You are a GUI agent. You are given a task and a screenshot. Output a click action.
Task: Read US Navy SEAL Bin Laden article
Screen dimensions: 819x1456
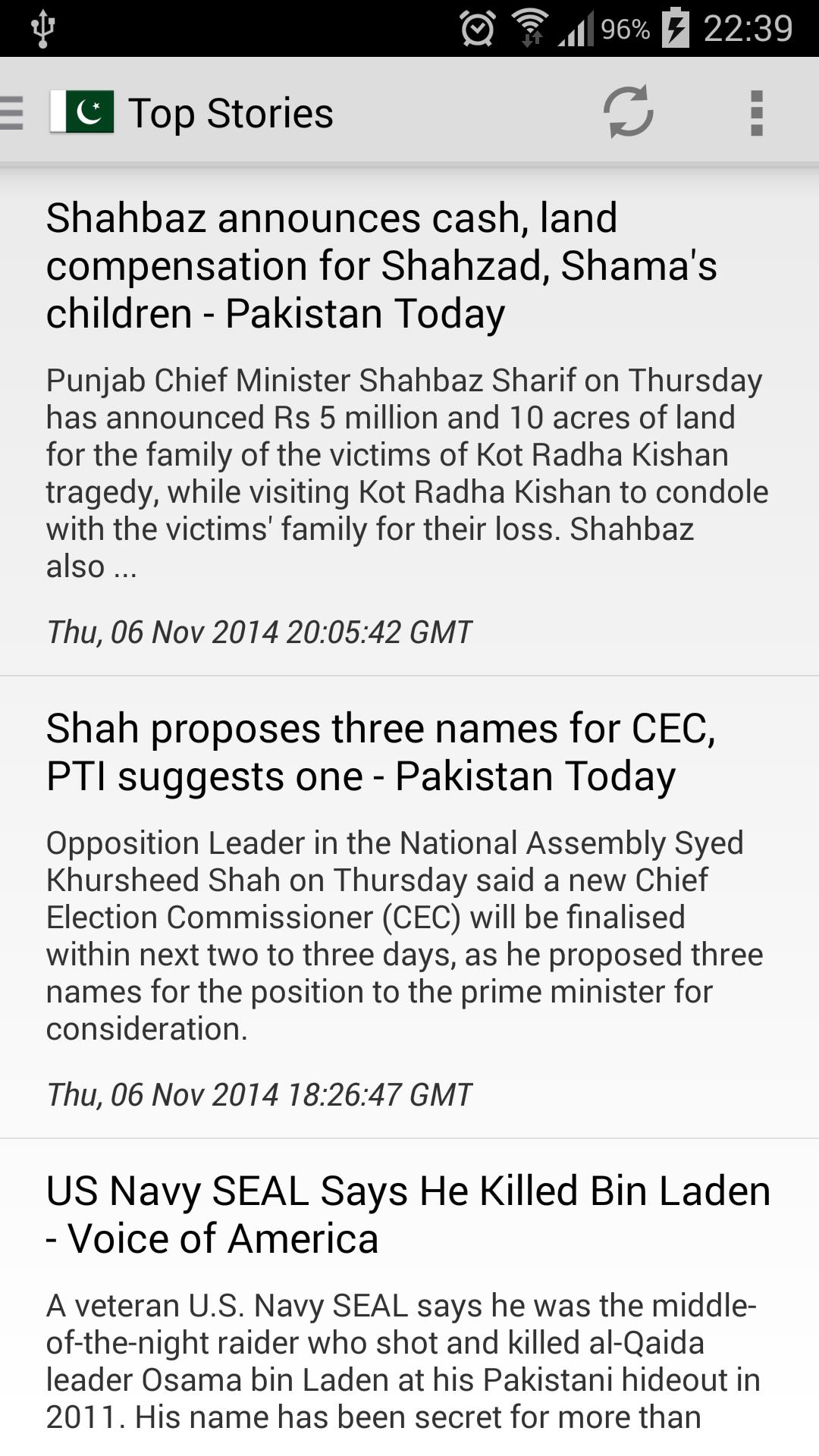pos(408,1214)
